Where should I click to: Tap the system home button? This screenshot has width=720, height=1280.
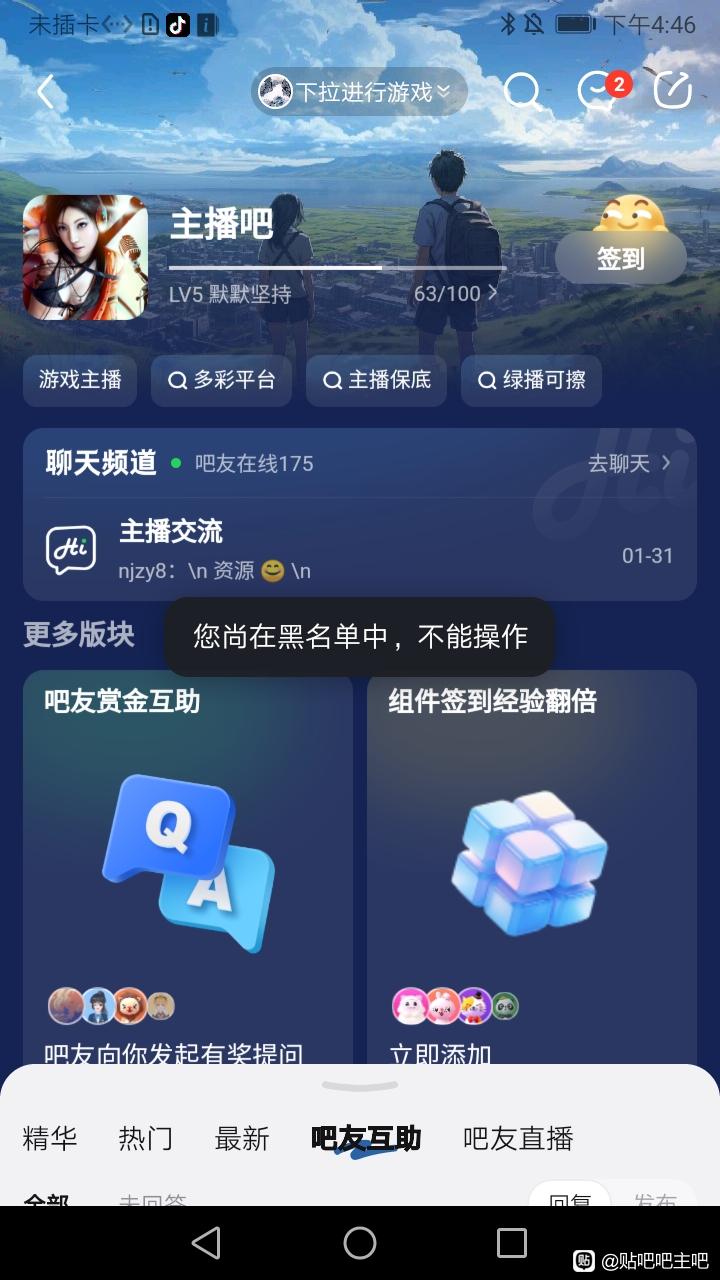[360, 1243]
